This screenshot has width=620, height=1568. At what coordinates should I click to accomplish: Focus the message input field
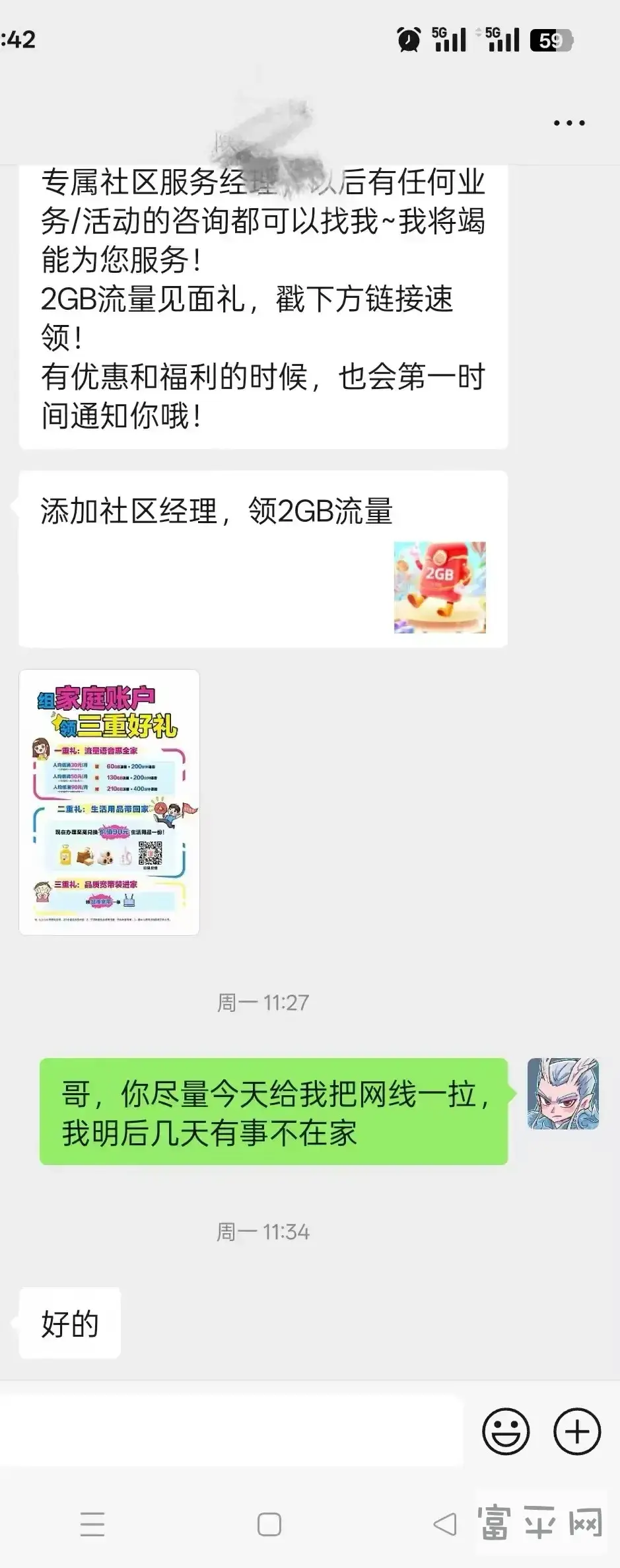(231, 1432)
